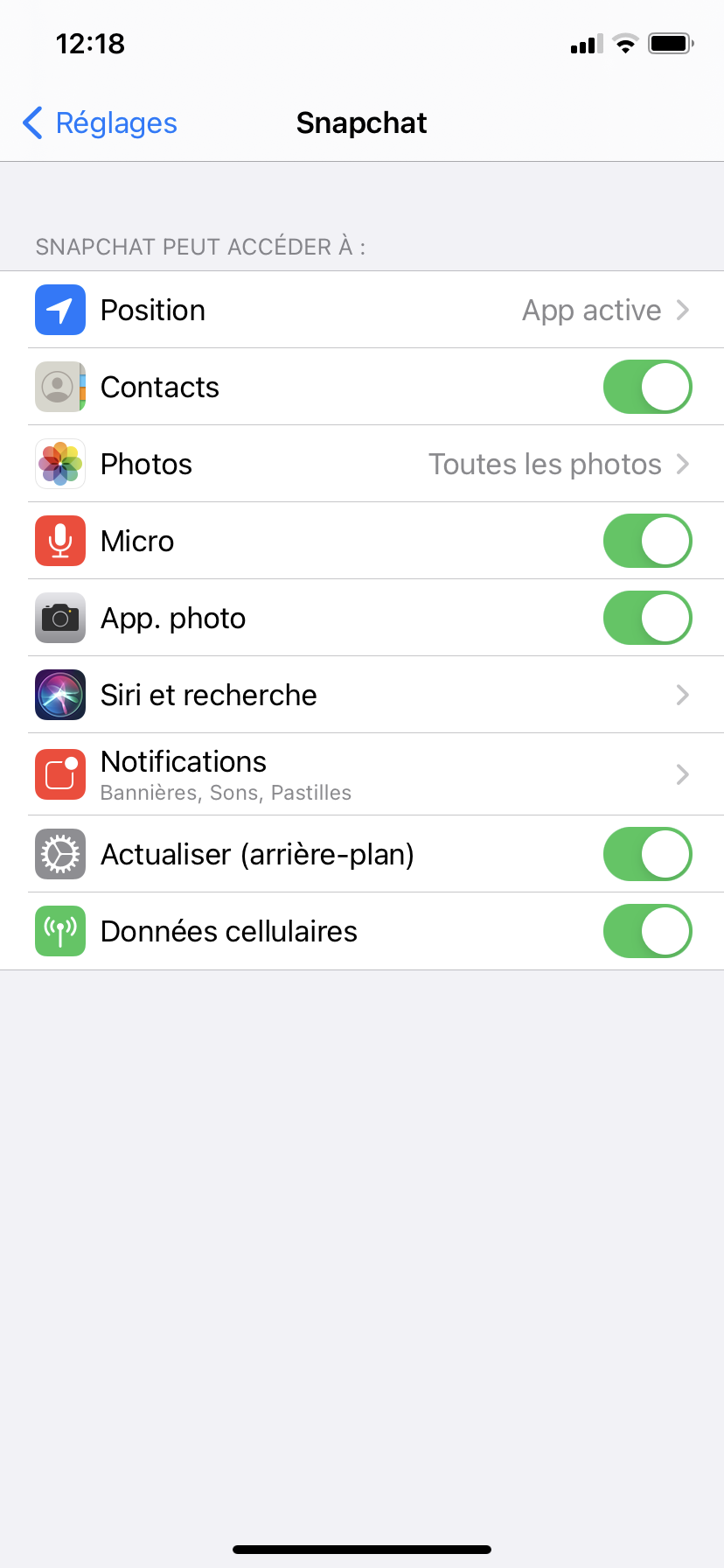This screenshot has width=724, height=1568.
Task: Open Notifications settings for Snapchat
Action: 362,774
